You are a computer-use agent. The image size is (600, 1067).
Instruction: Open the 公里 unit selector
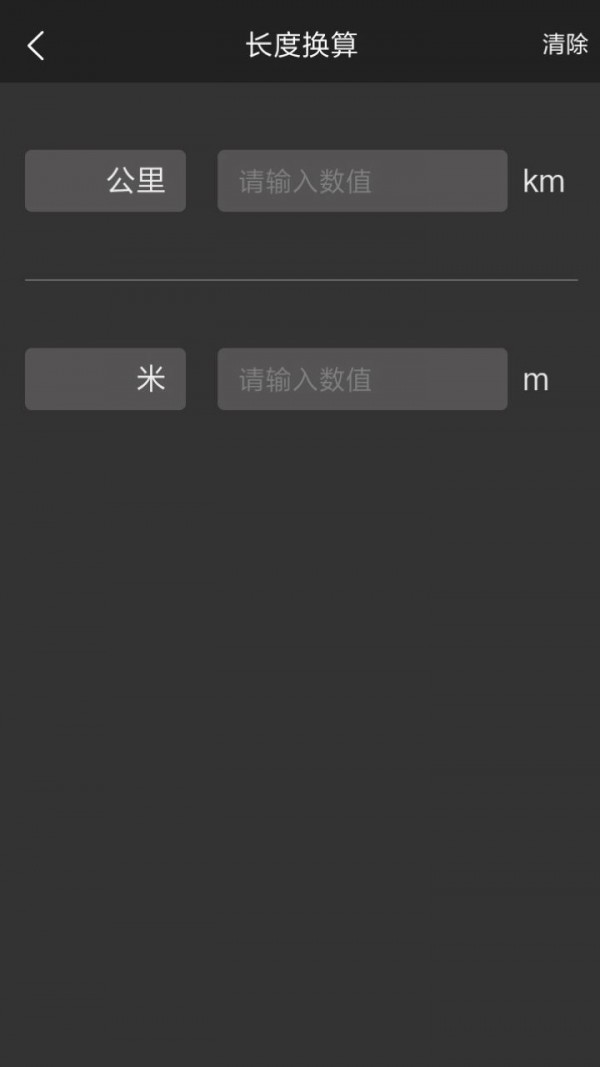click(x=105, y=181)
